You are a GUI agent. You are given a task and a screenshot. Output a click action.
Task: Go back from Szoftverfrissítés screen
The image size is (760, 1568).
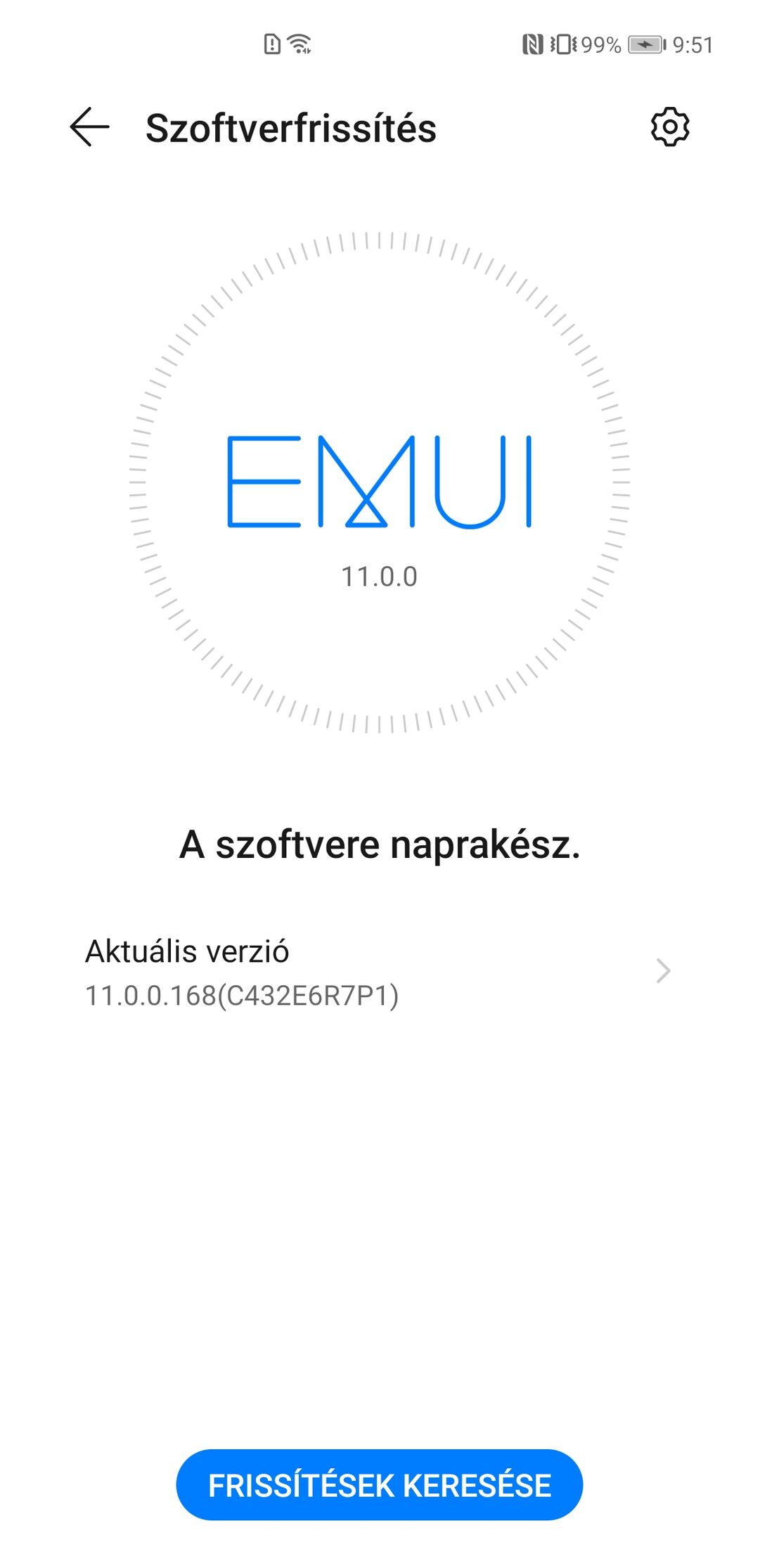[x=90, y=127]
